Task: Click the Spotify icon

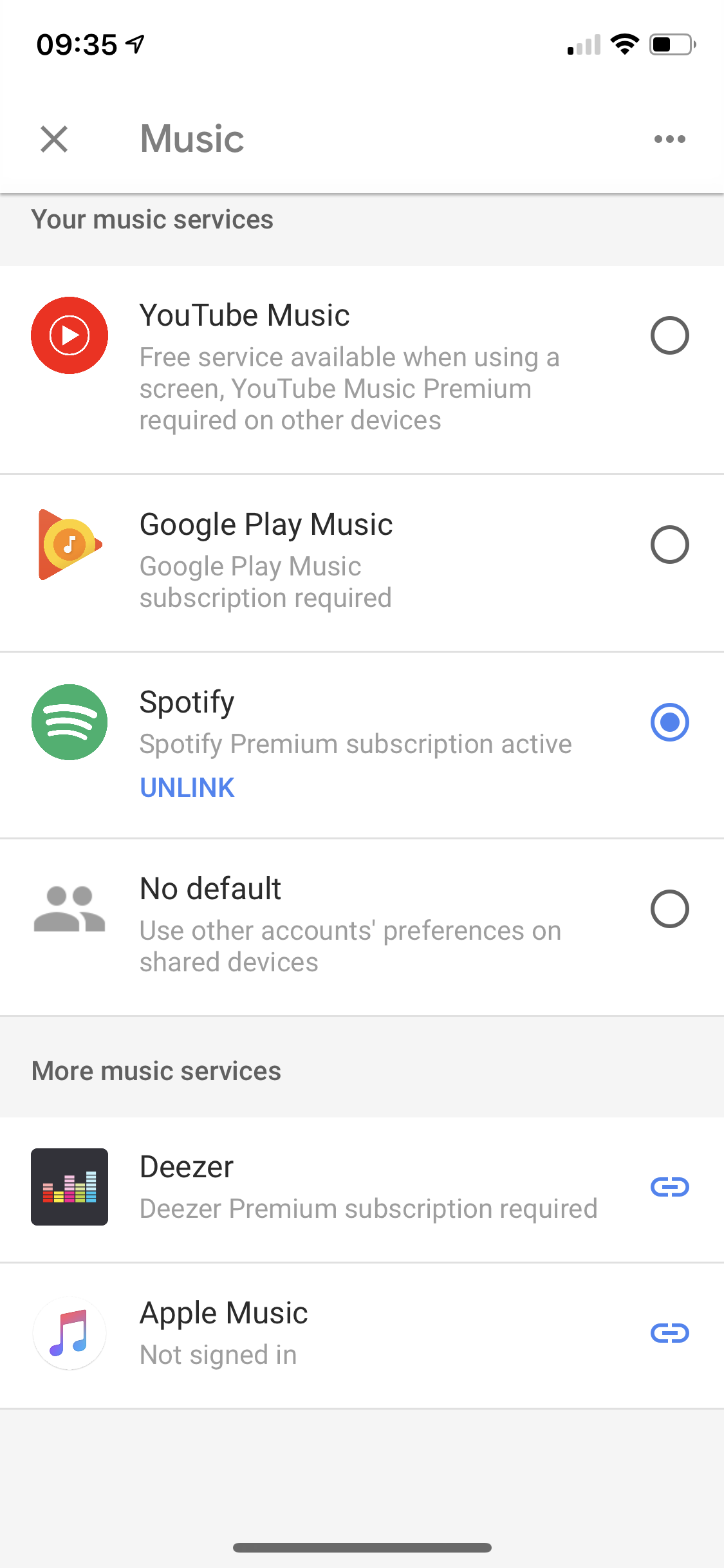Action: tap(69, 722)
